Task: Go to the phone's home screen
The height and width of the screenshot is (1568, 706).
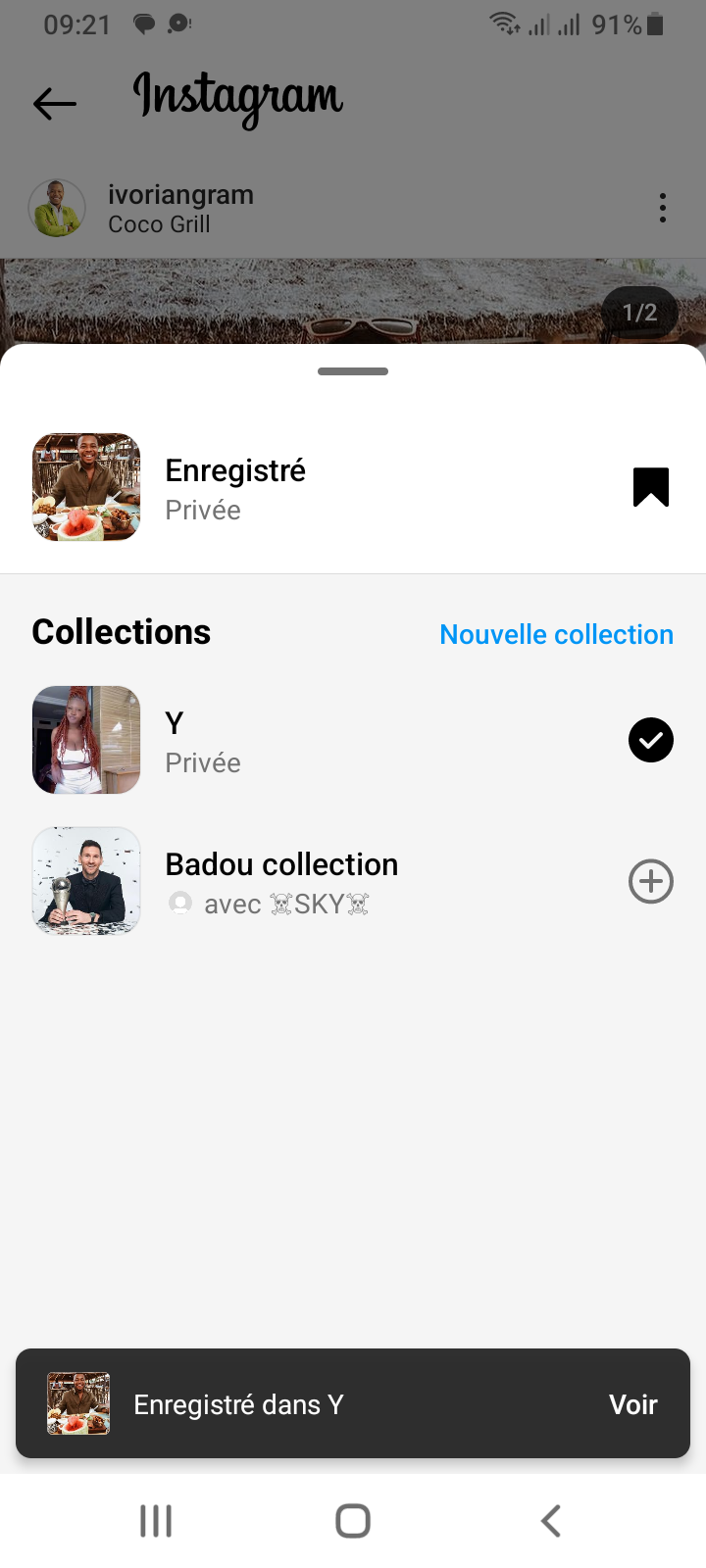Action: (x=353, y=1521)
